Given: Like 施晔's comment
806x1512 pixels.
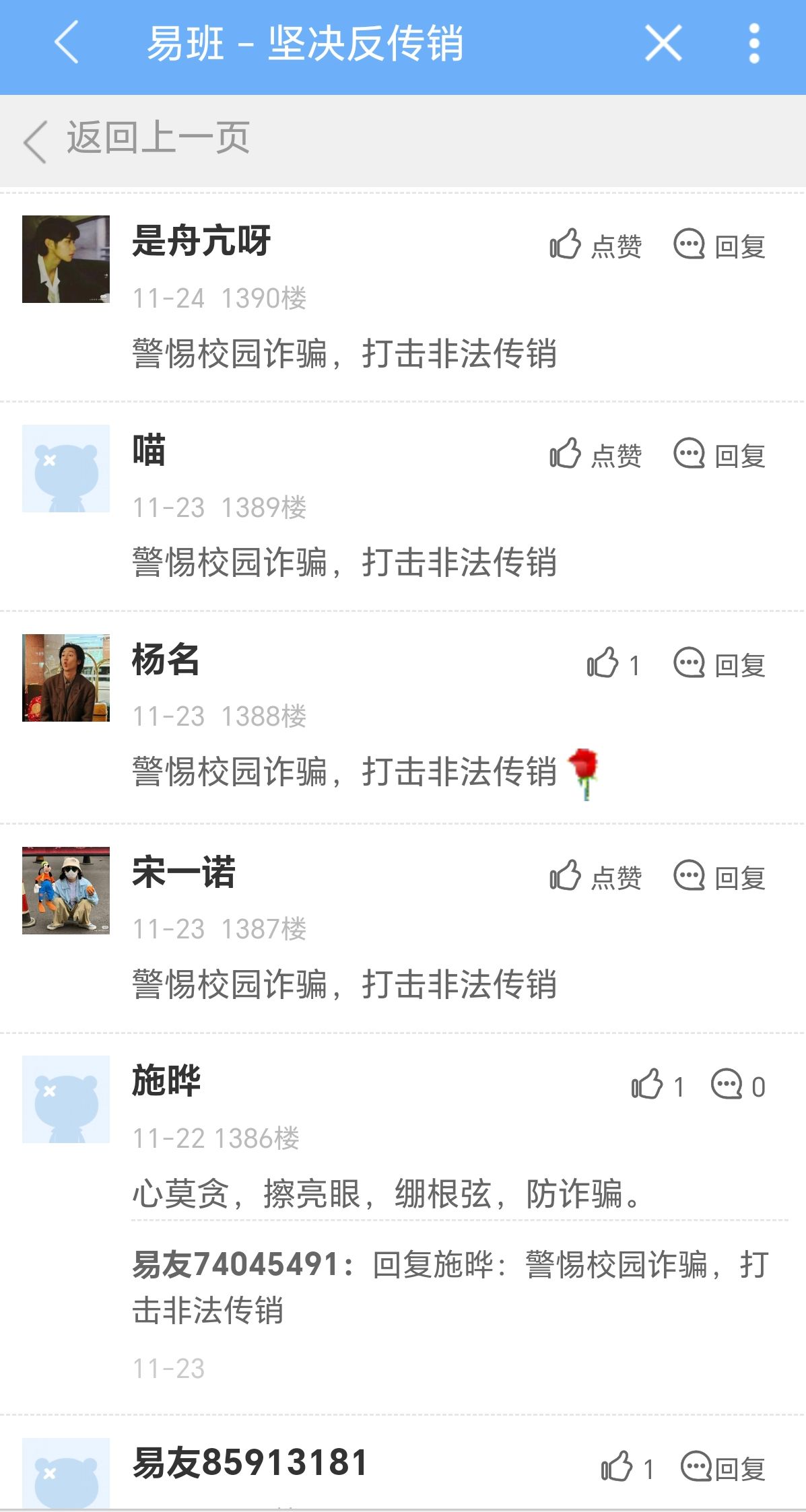Looking at the screenshot, I should (x=658, y=1085).
